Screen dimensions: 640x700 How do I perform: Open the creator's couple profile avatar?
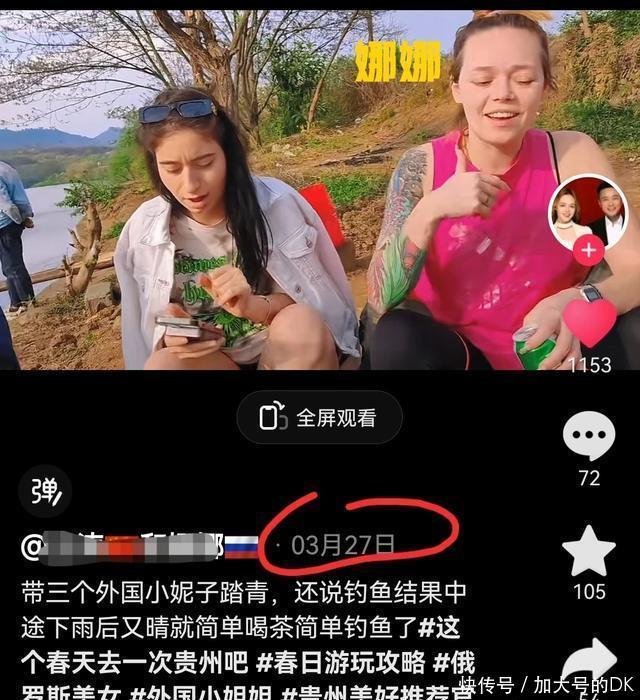[x=587, y=212]
